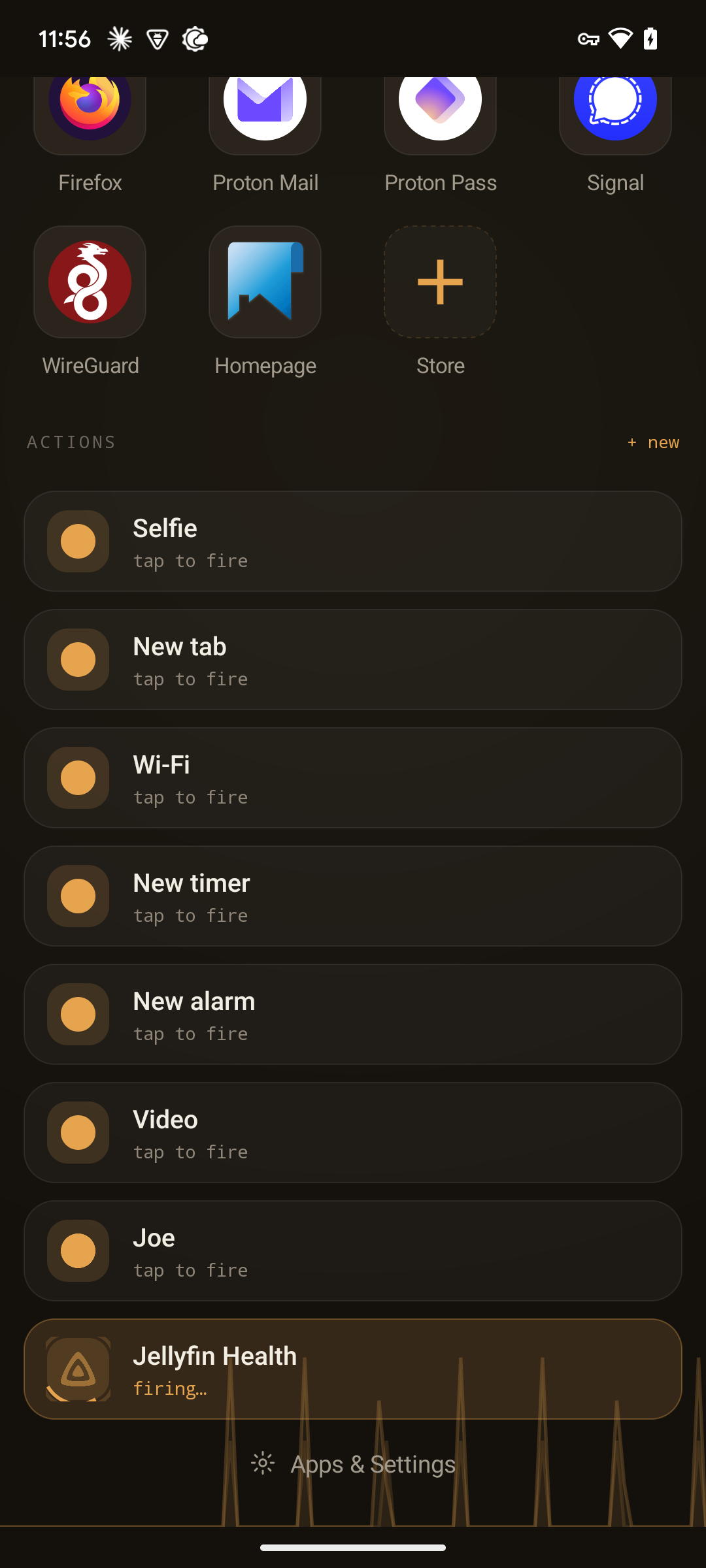Screen dimensions: 706x1568
Task: Fire the New tab action
Action: tap(353, 660)
